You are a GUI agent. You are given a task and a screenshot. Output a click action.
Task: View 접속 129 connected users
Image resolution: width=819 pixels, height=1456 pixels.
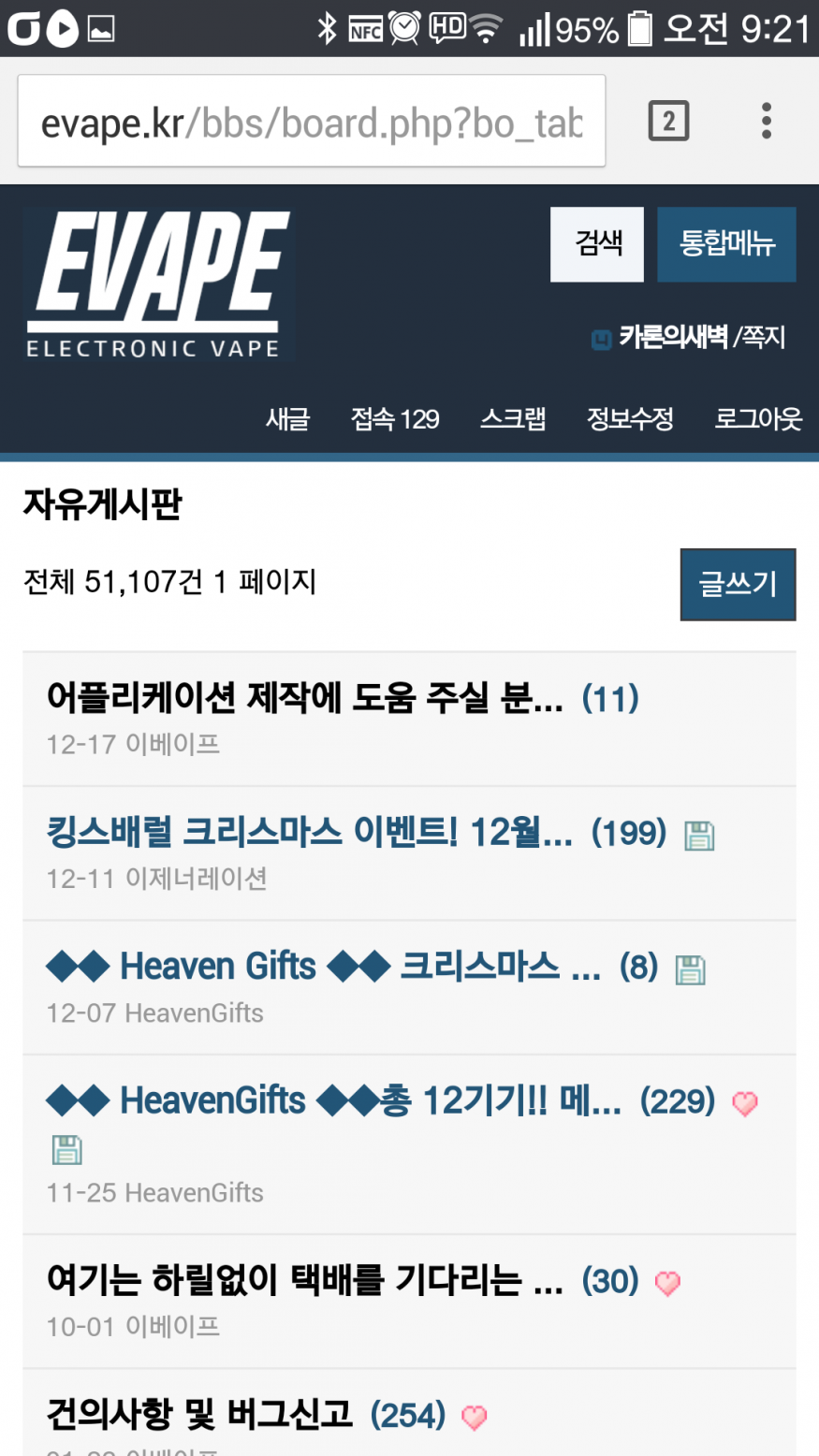[394, 418]
